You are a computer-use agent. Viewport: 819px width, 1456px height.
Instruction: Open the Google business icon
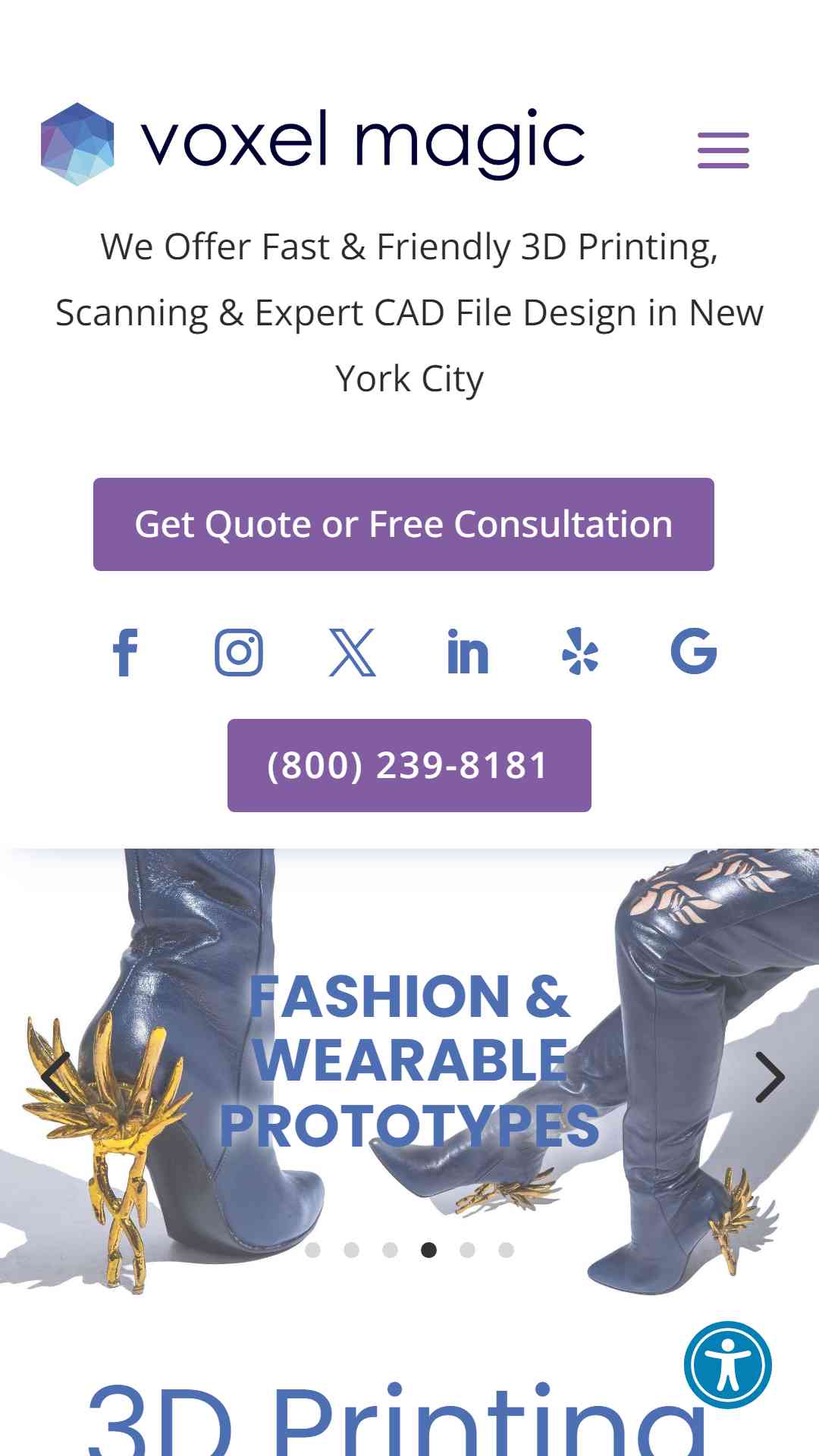coord(694,651)
